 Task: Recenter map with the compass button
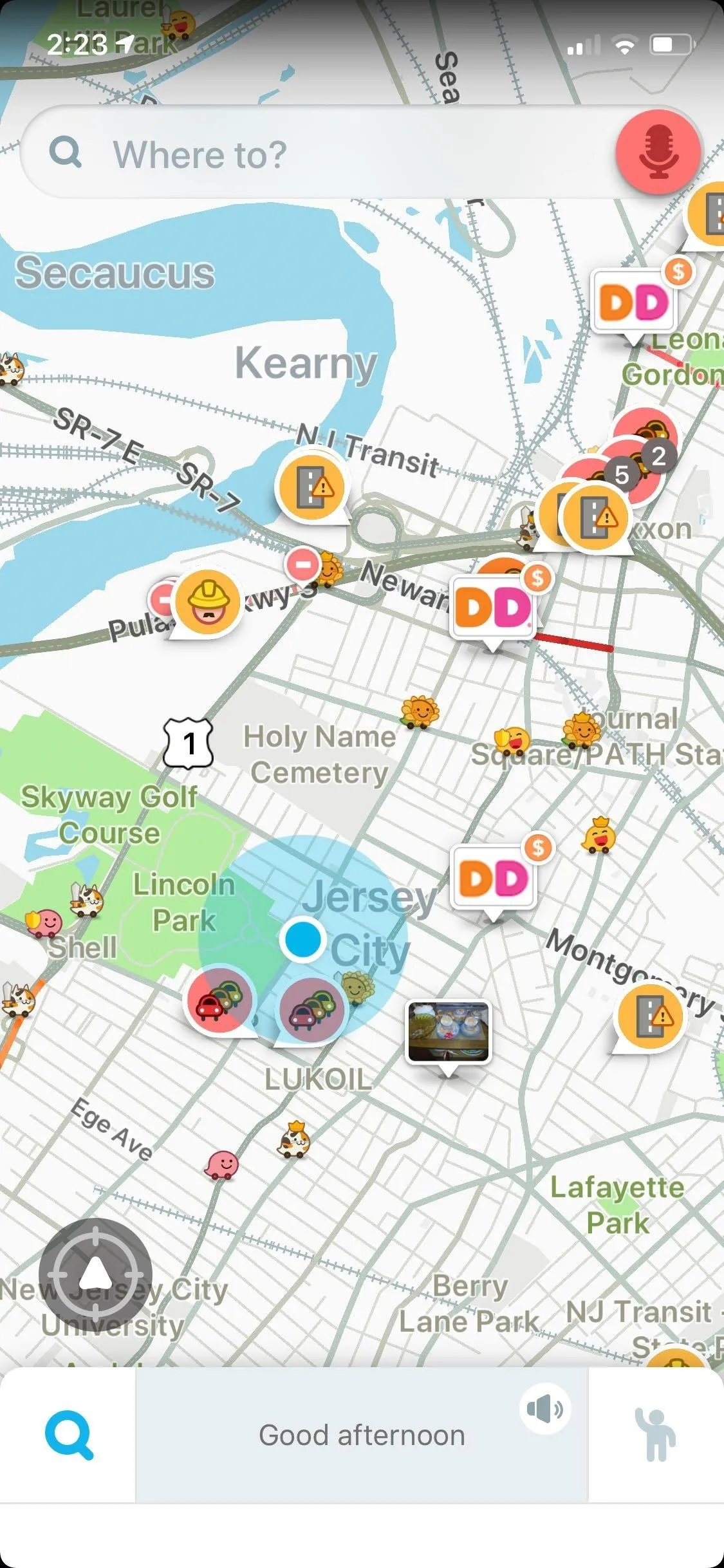pyautogui.click(x=95, y=1274)
